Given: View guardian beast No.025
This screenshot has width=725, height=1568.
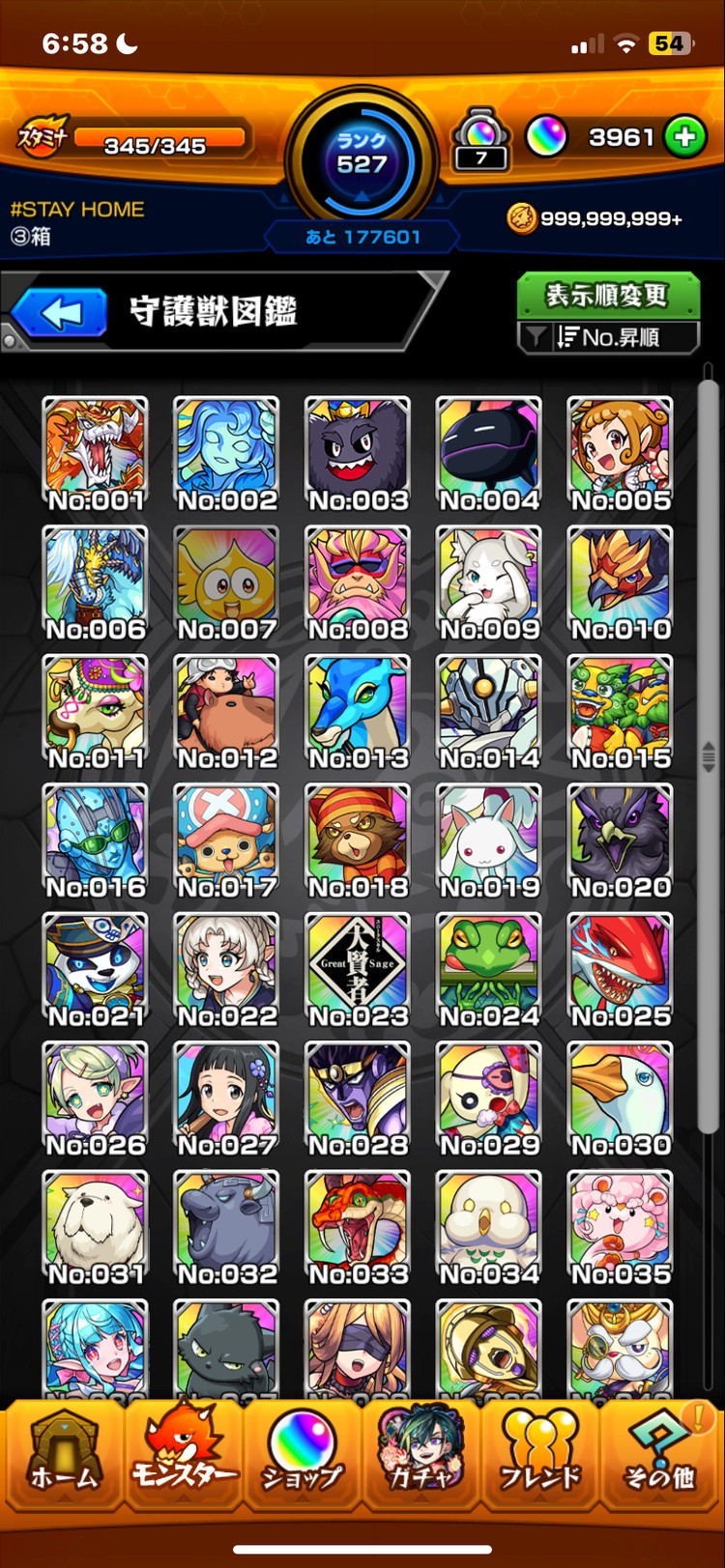Looking at the screenshot, I should [x=620, y=969].
